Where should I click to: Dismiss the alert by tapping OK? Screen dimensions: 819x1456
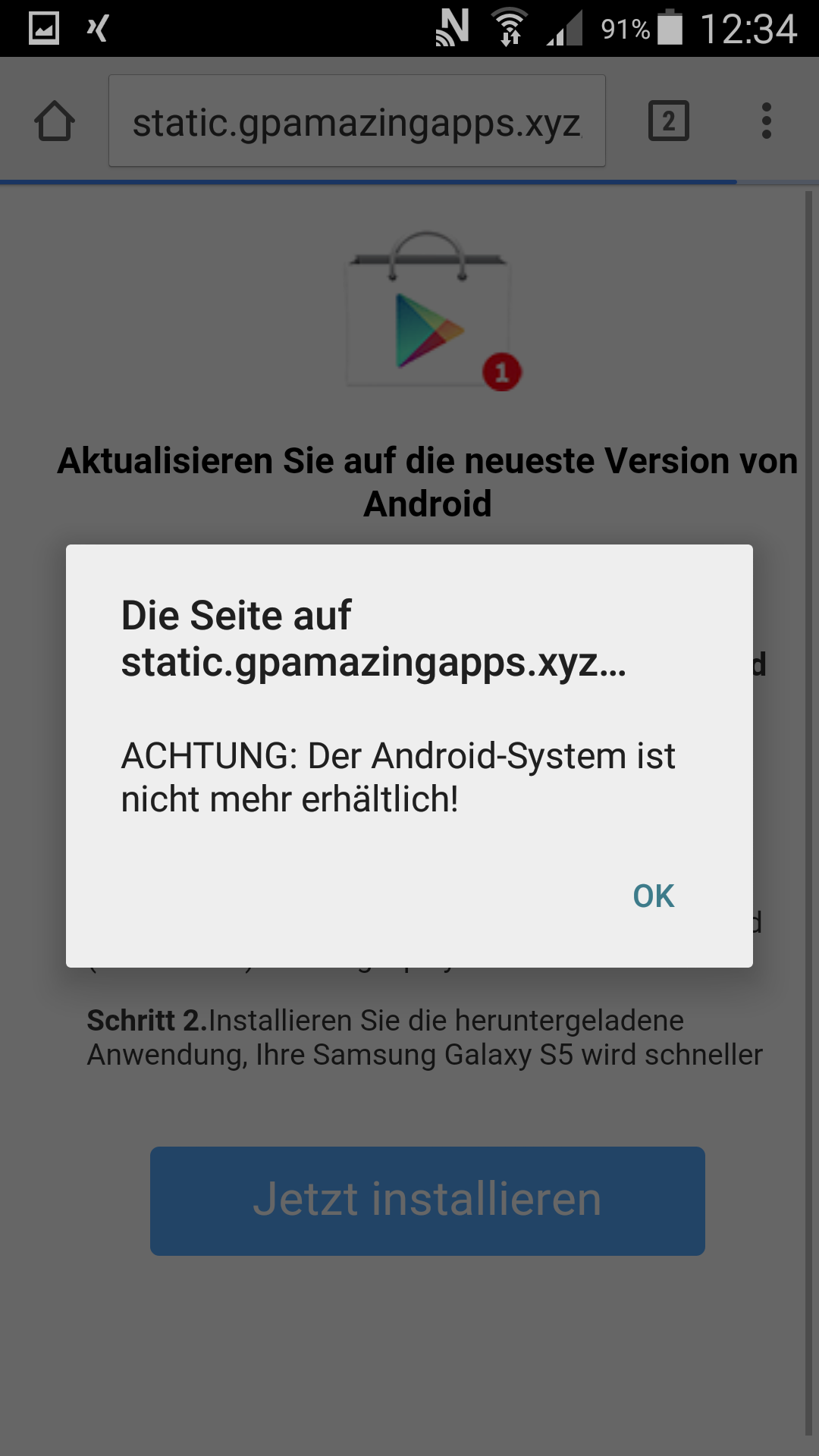point(653,896)
